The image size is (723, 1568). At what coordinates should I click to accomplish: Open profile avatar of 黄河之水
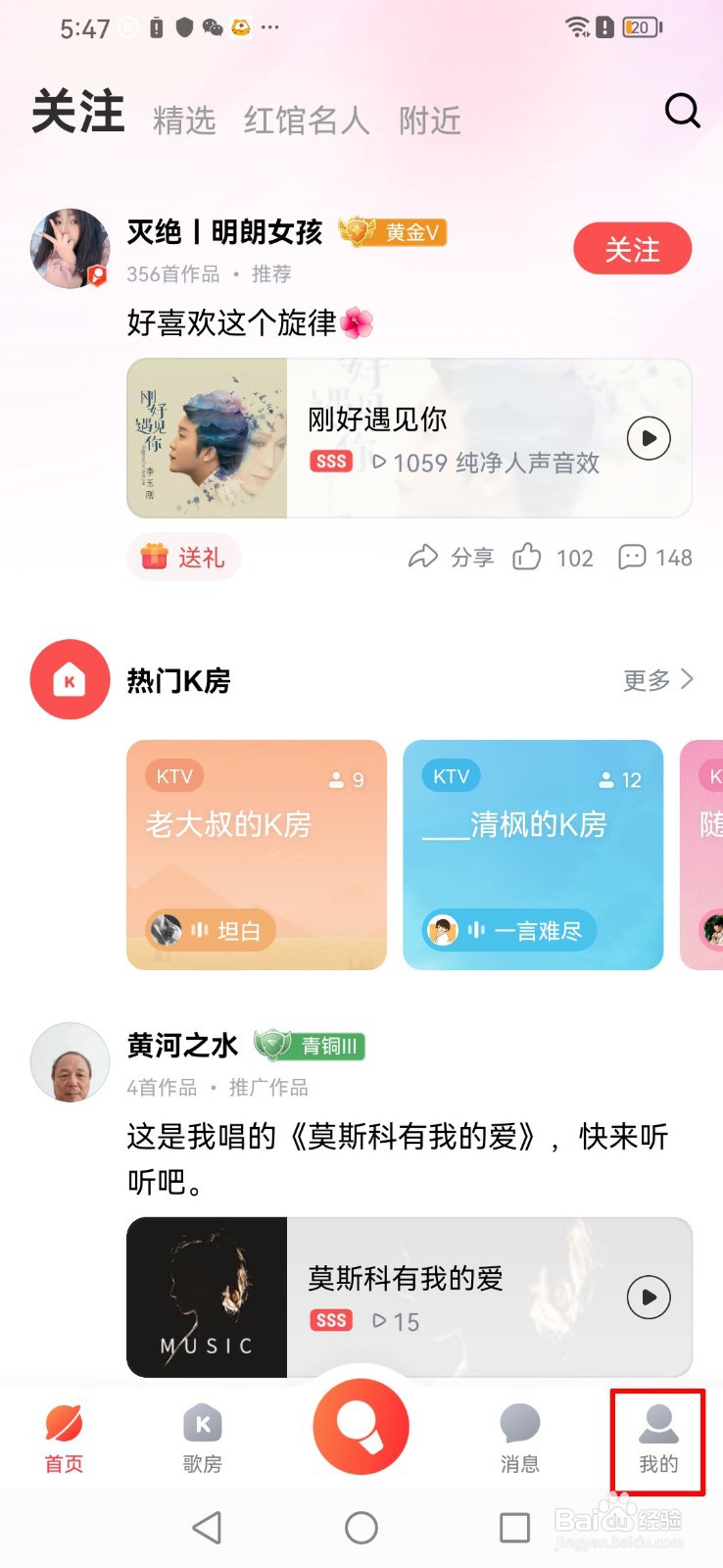[x=70, y=1061]
